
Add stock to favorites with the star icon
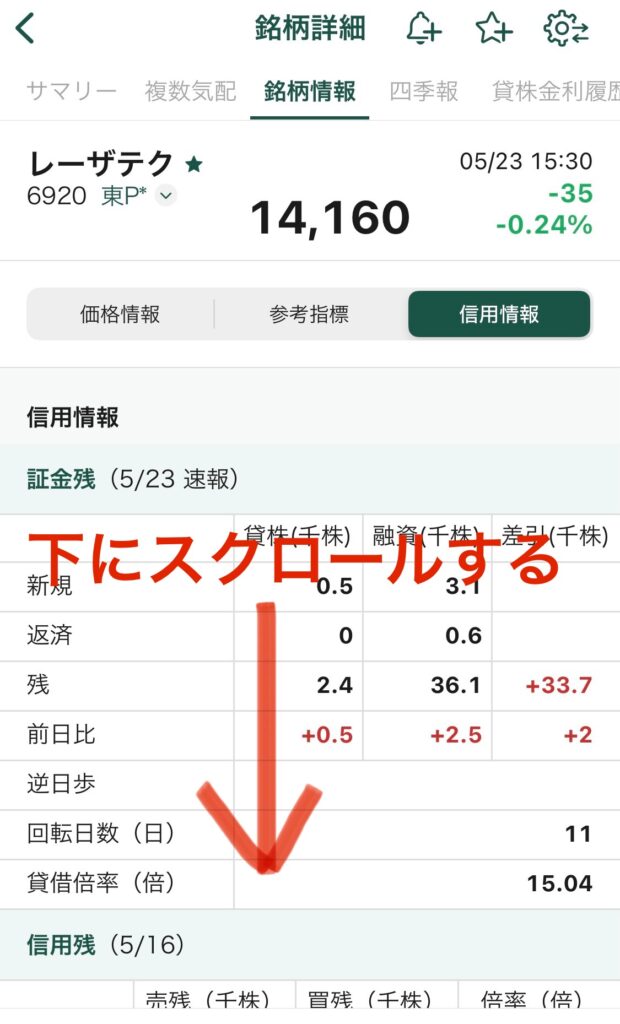point(494,29)
